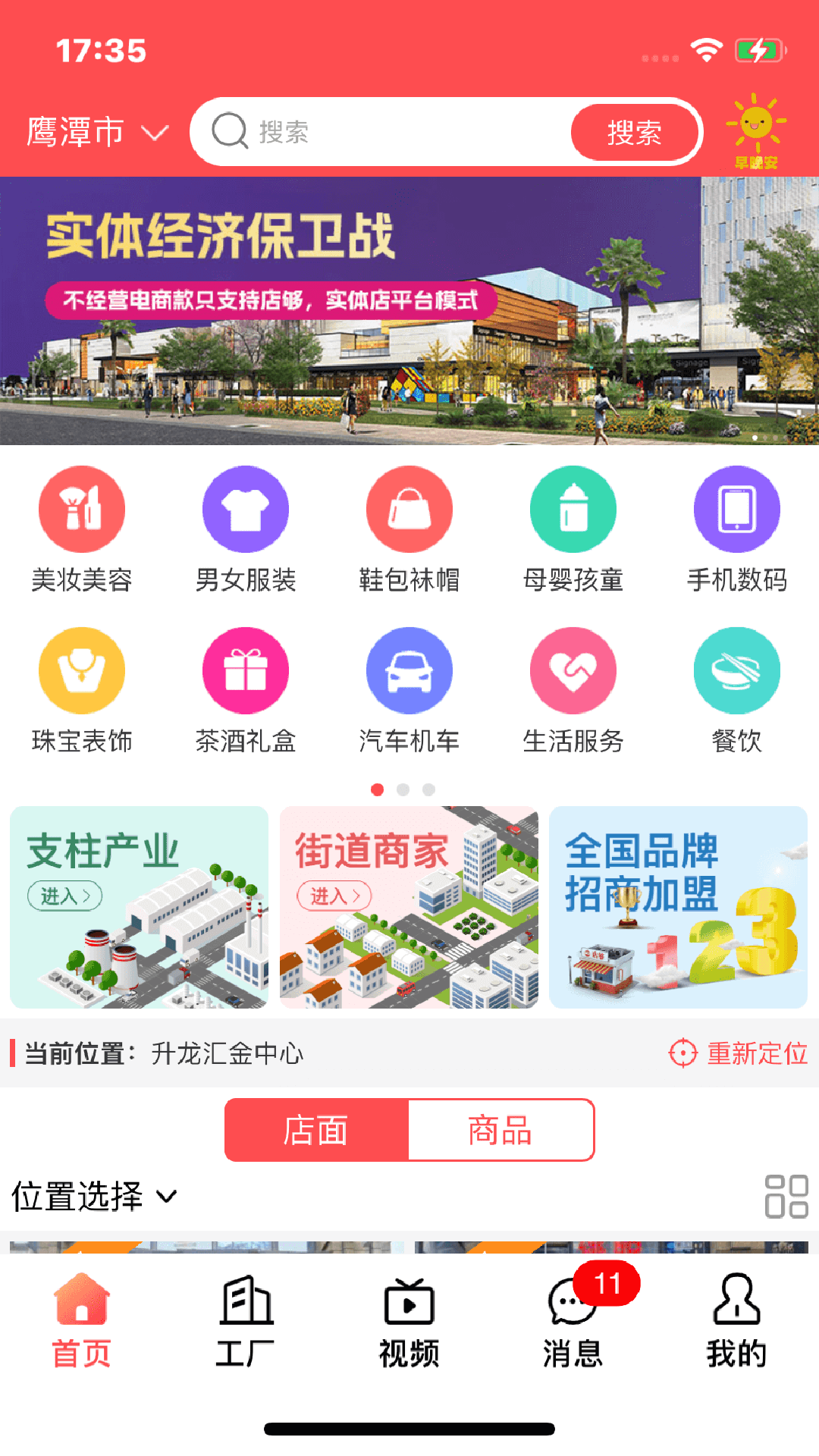
Task: Open the 鹰潭市 city selector
Action: click(x=97, y=133)
